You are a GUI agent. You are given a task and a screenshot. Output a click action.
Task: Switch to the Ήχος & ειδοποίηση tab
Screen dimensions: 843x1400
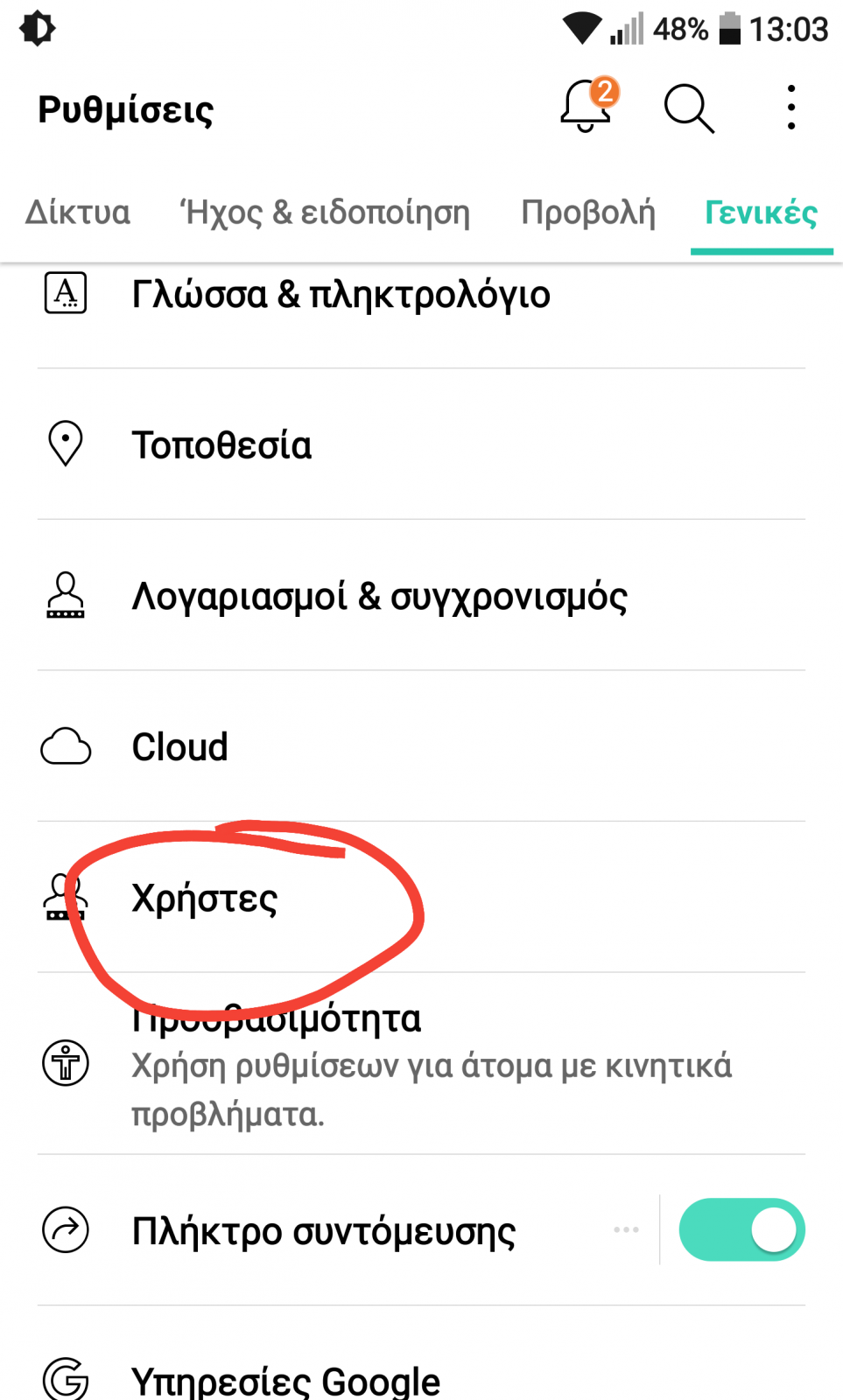pyautogui.click(x=325, y=213)
